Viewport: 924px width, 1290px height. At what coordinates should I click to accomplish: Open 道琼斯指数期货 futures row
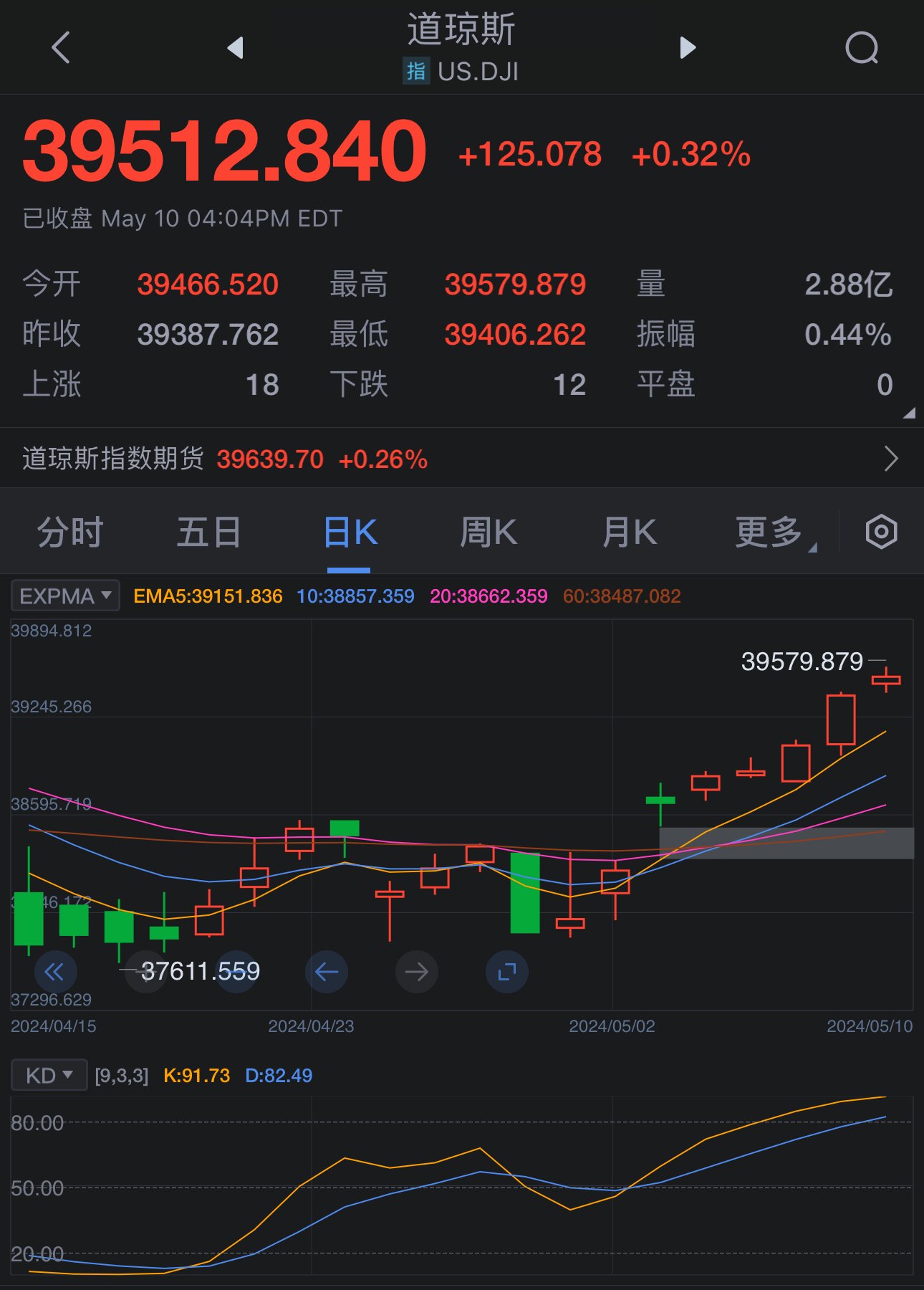tap(461, 459)
